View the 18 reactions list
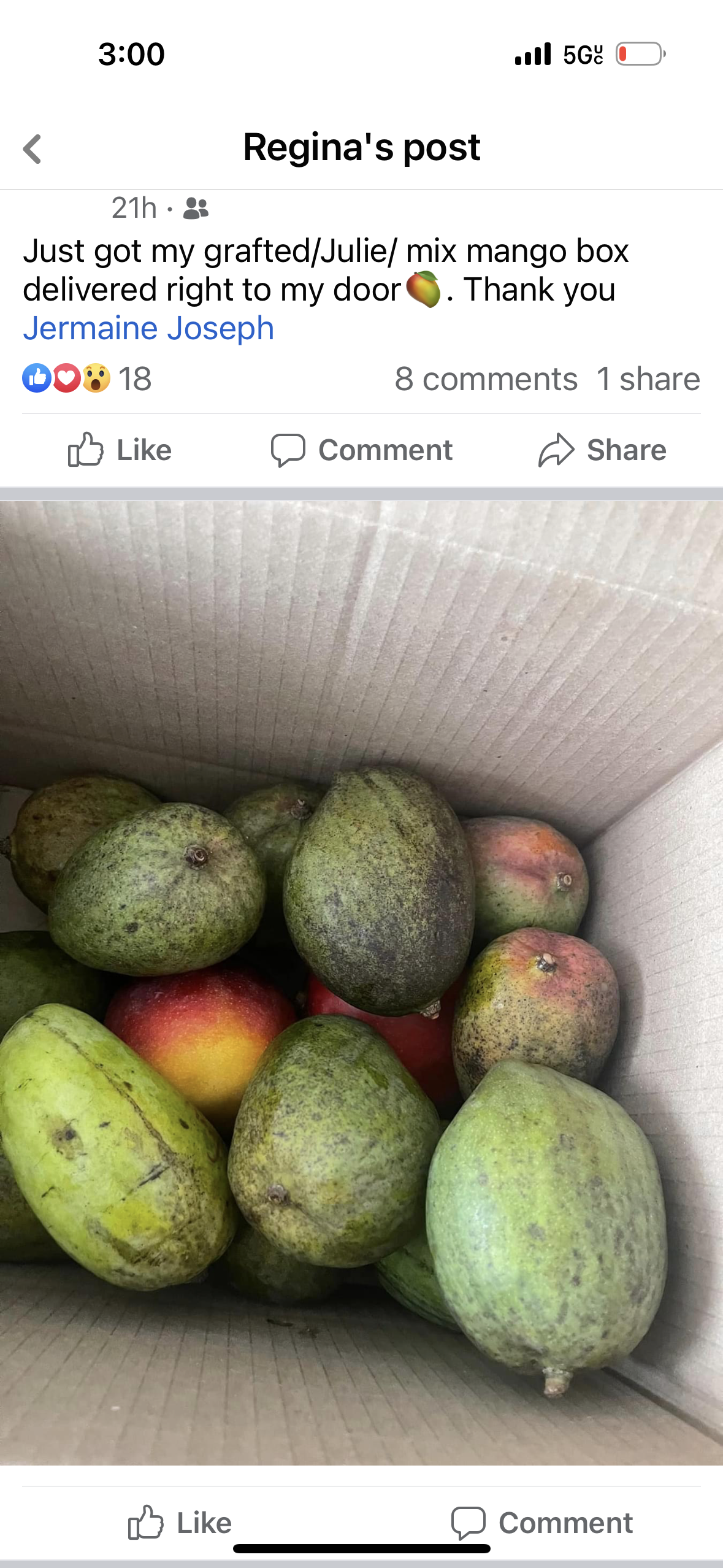 coord(87,379)
